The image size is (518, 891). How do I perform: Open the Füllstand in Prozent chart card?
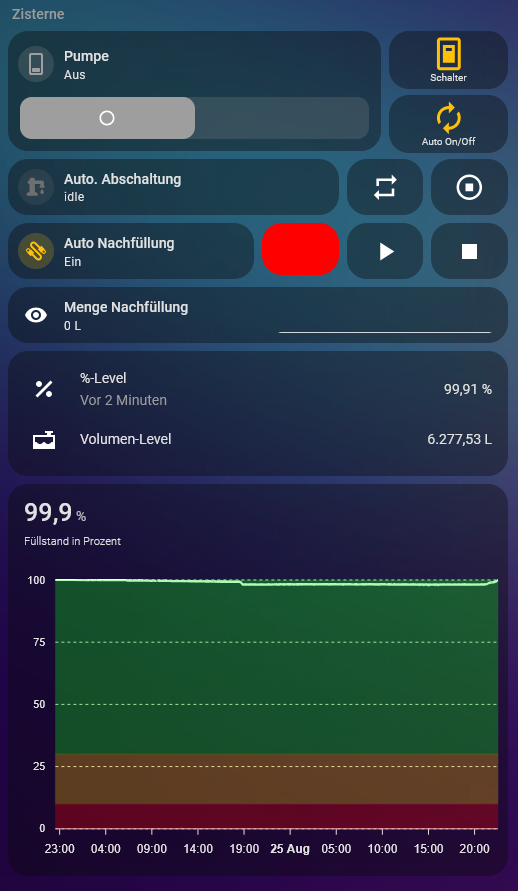click(x=258, y=680)
